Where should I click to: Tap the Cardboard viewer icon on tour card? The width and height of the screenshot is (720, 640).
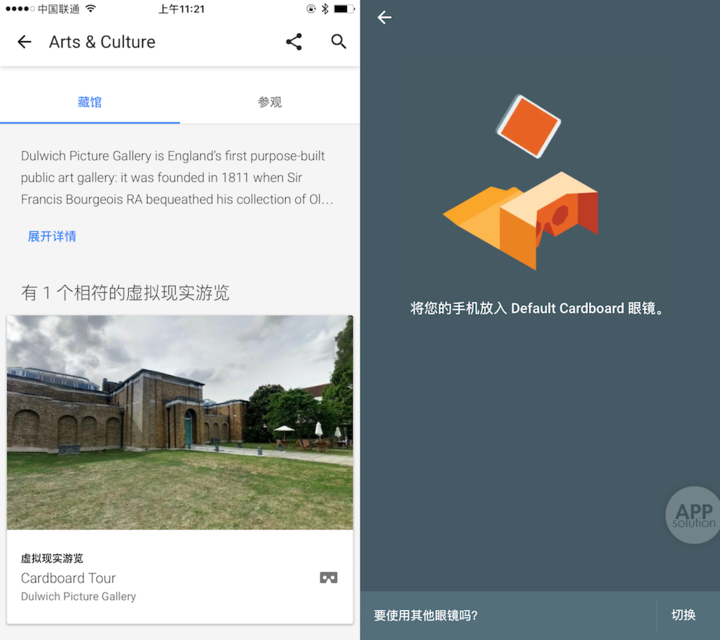tap(328, 578)
